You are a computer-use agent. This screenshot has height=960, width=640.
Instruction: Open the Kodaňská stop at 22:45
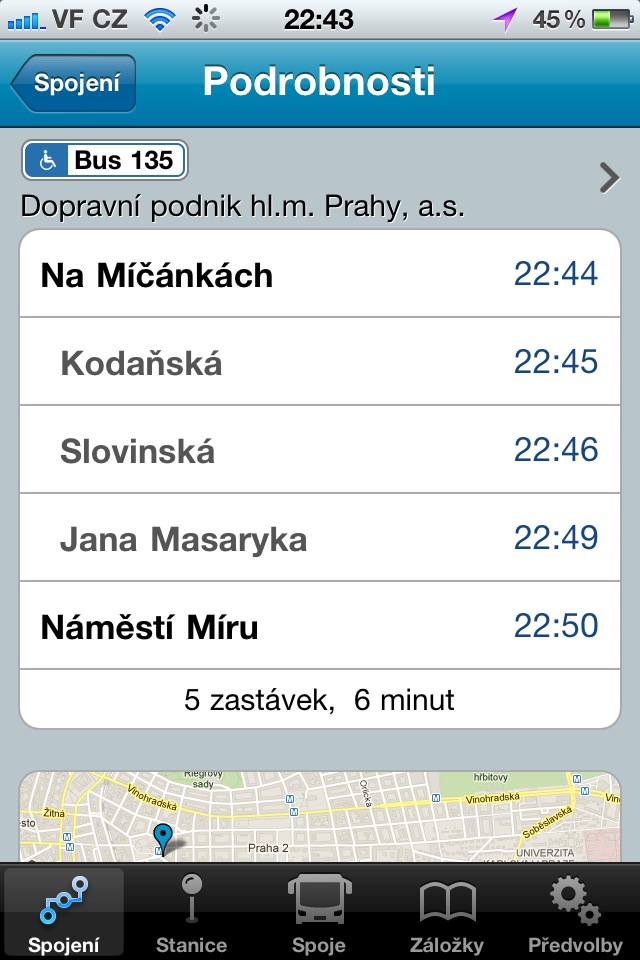(x=320, y=362)
